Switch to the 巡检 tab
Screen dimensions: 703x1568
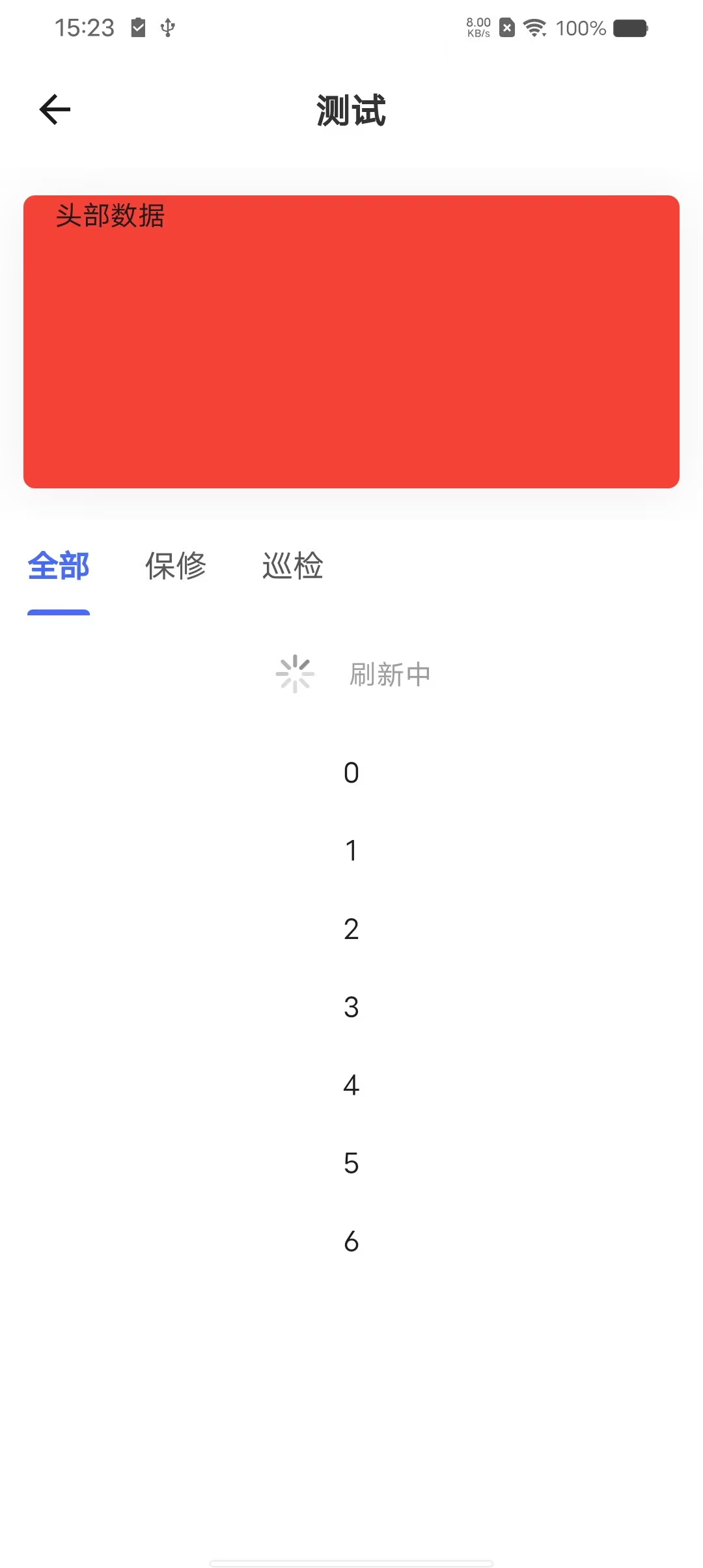293,567
